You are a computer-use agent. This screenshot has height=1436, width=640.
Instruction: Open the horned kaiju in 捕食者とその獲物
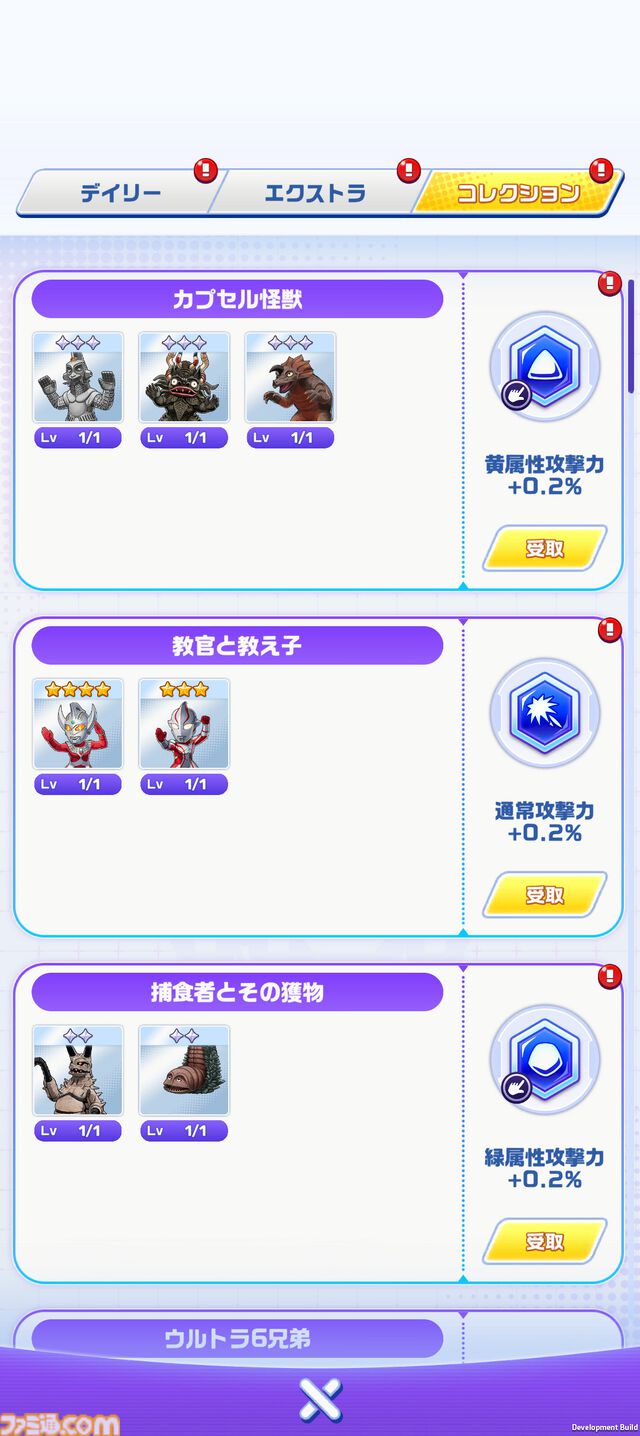tap(78, 1072)
